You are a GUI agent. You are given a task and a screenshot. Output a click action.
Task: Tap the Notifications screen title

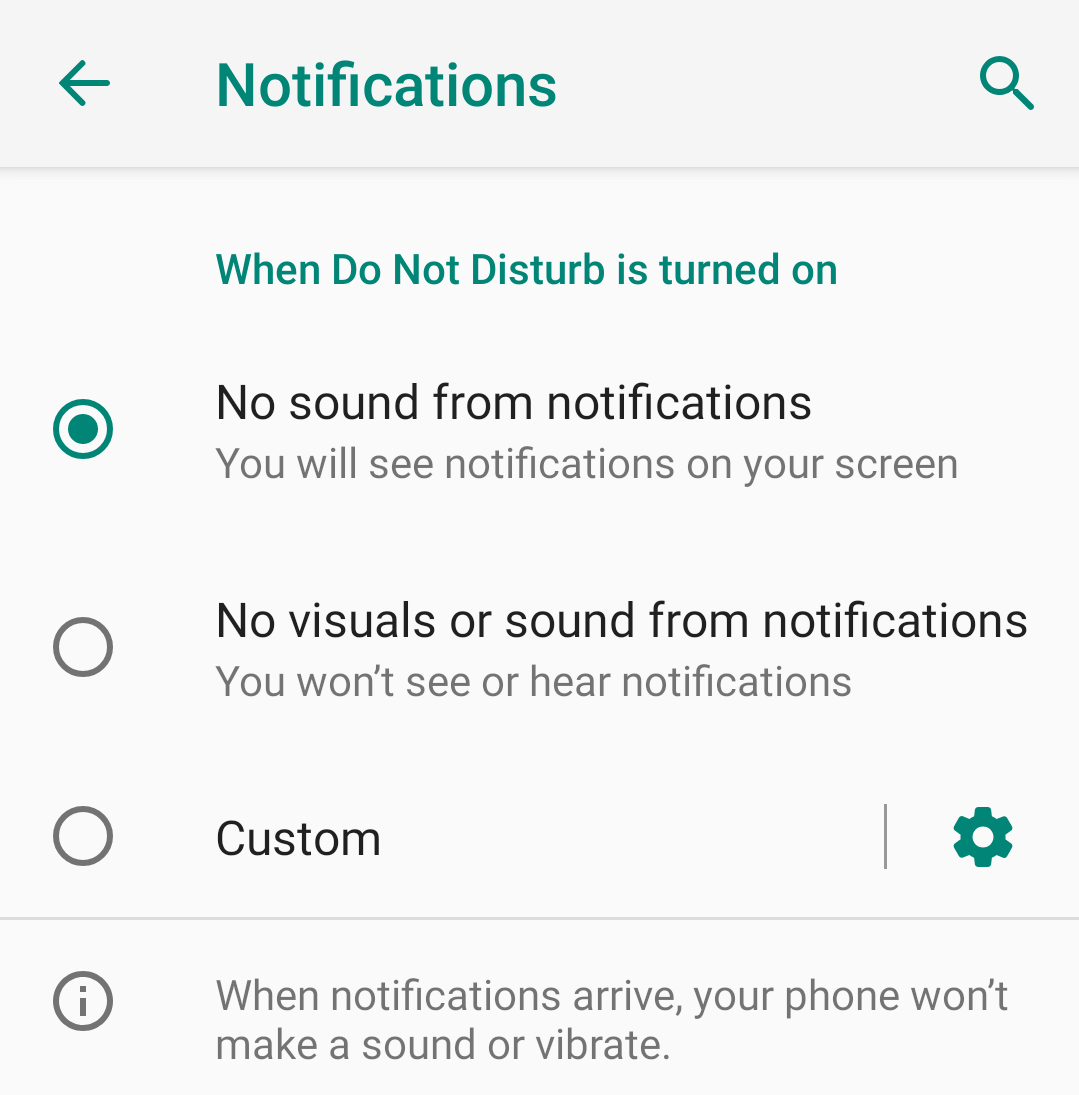pos(386,83)
